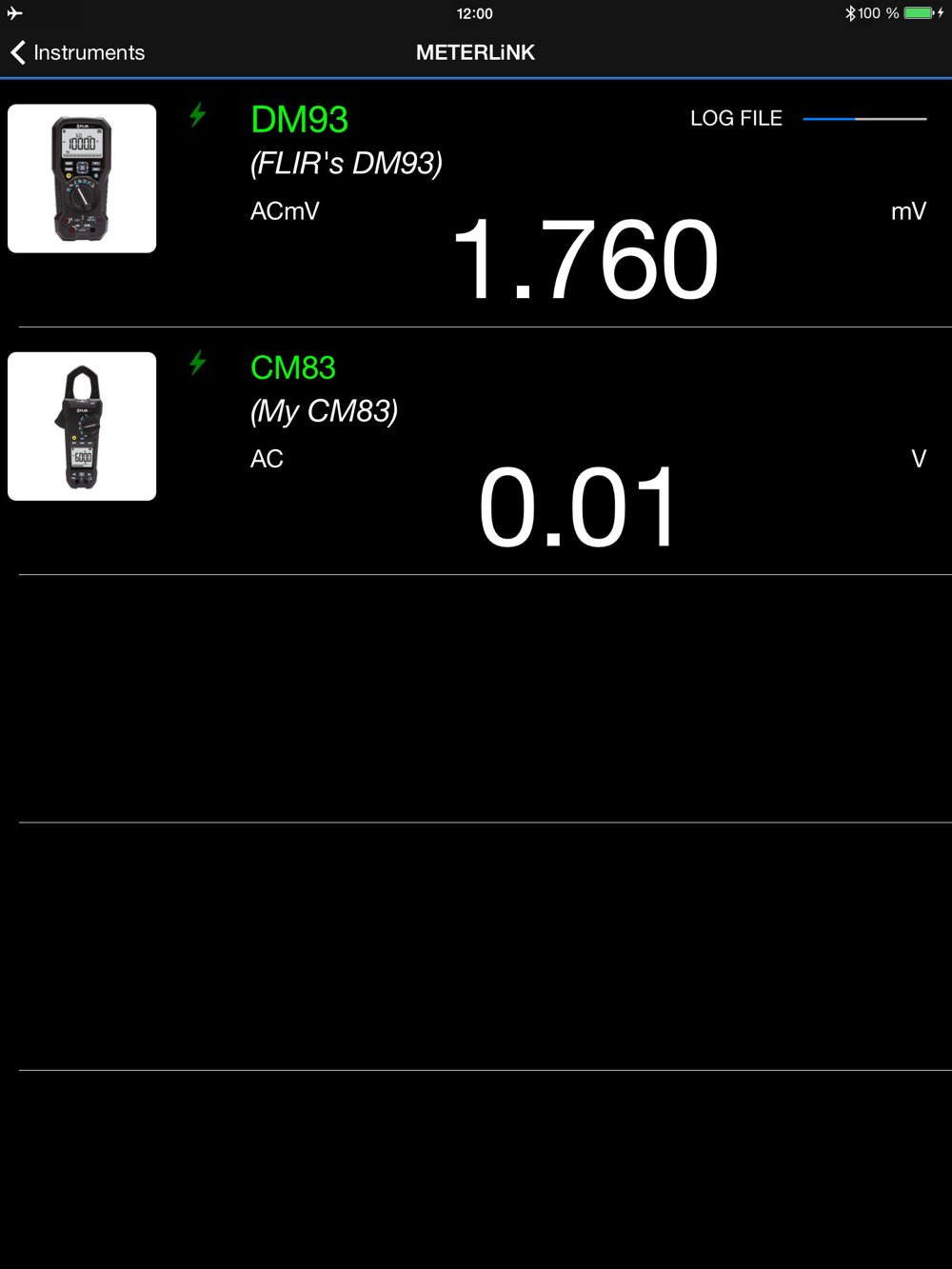This screenshot has width=952, height=1269.
Task: Tap the DM93 multimeter picture
Action: coord(82,179)
